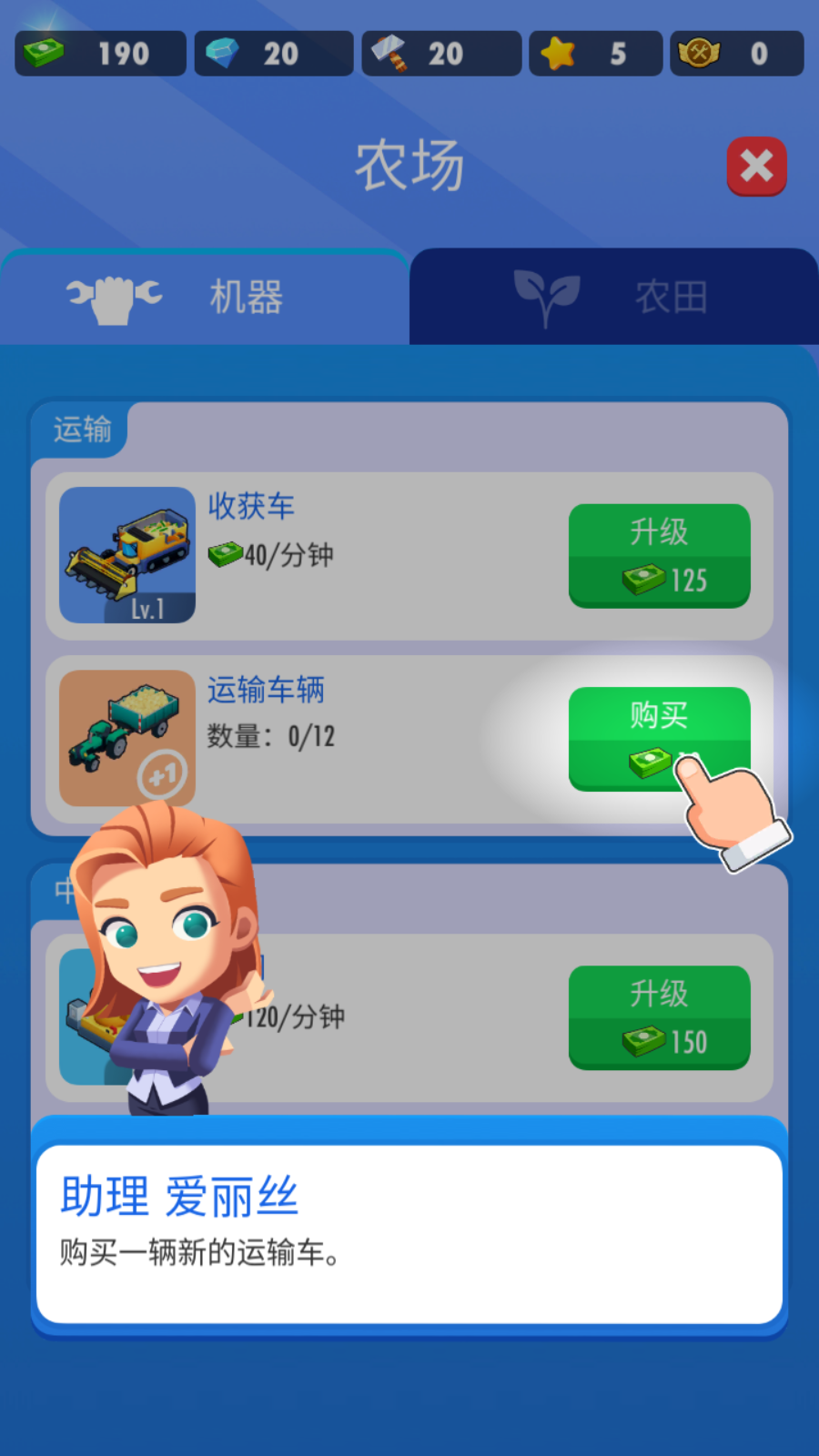Viewport: 819px width, 1456px height.
Task: Tap assistant 爱丽丝's dialogue box
Action: pyautogui.click(x=409, y=1233)
